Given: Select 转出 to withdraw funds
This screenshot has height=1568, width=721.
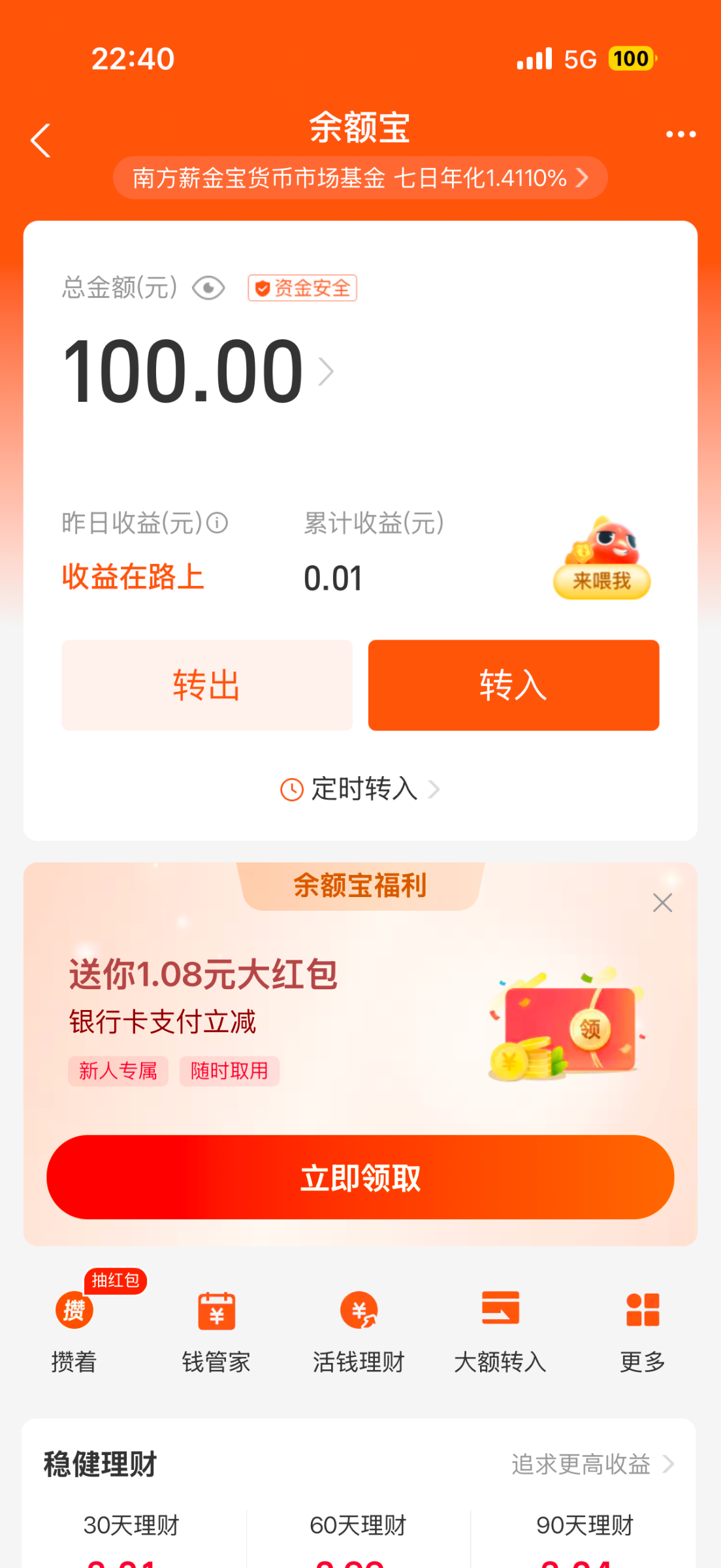Looking at the screenshot, I should (206, 685).
